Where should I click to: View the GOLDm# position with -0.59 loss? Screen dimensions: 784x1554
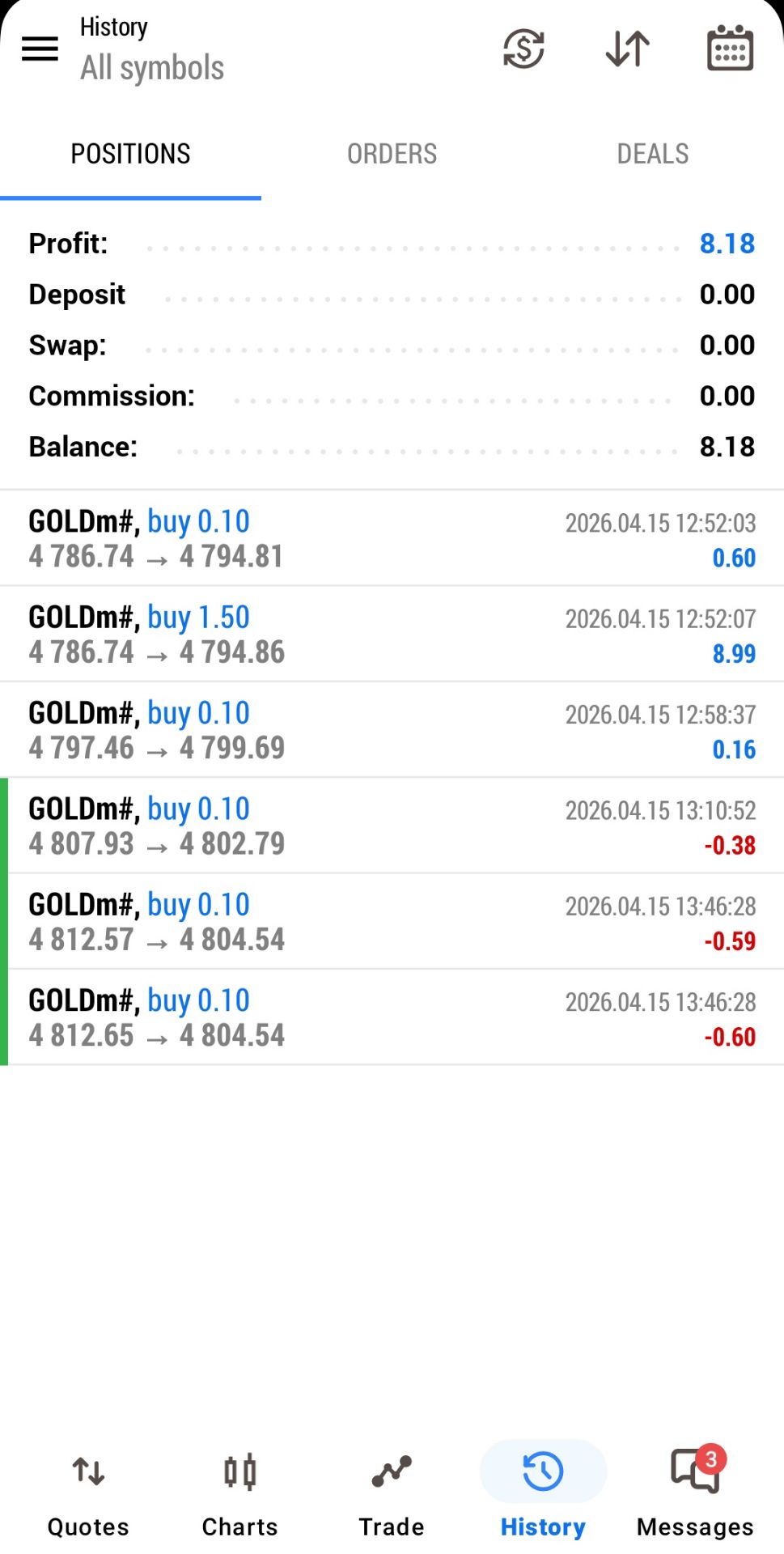click(x=392, y=921)
